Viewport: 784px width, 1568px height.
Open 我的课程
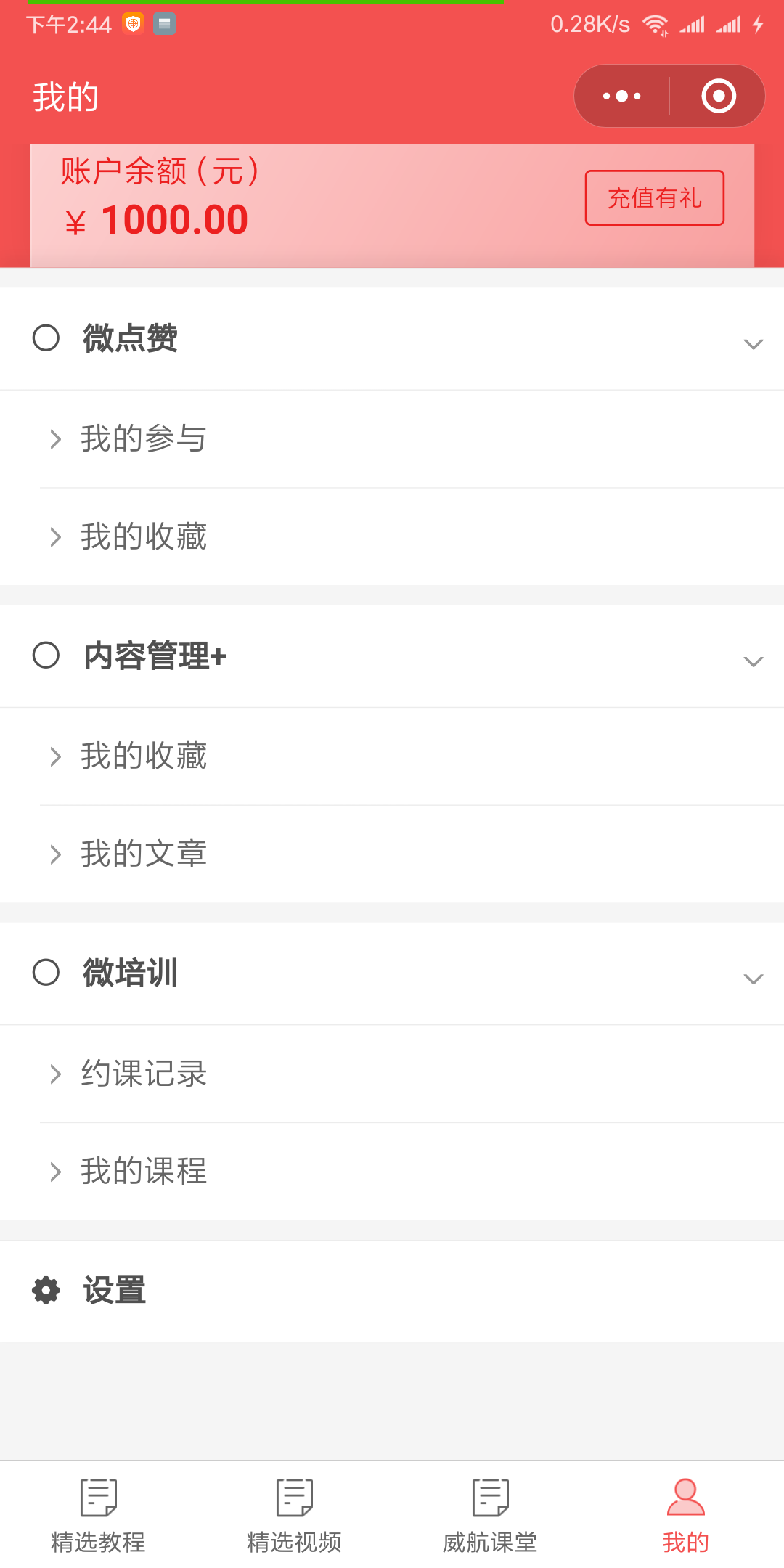[x=392, y=1172]
